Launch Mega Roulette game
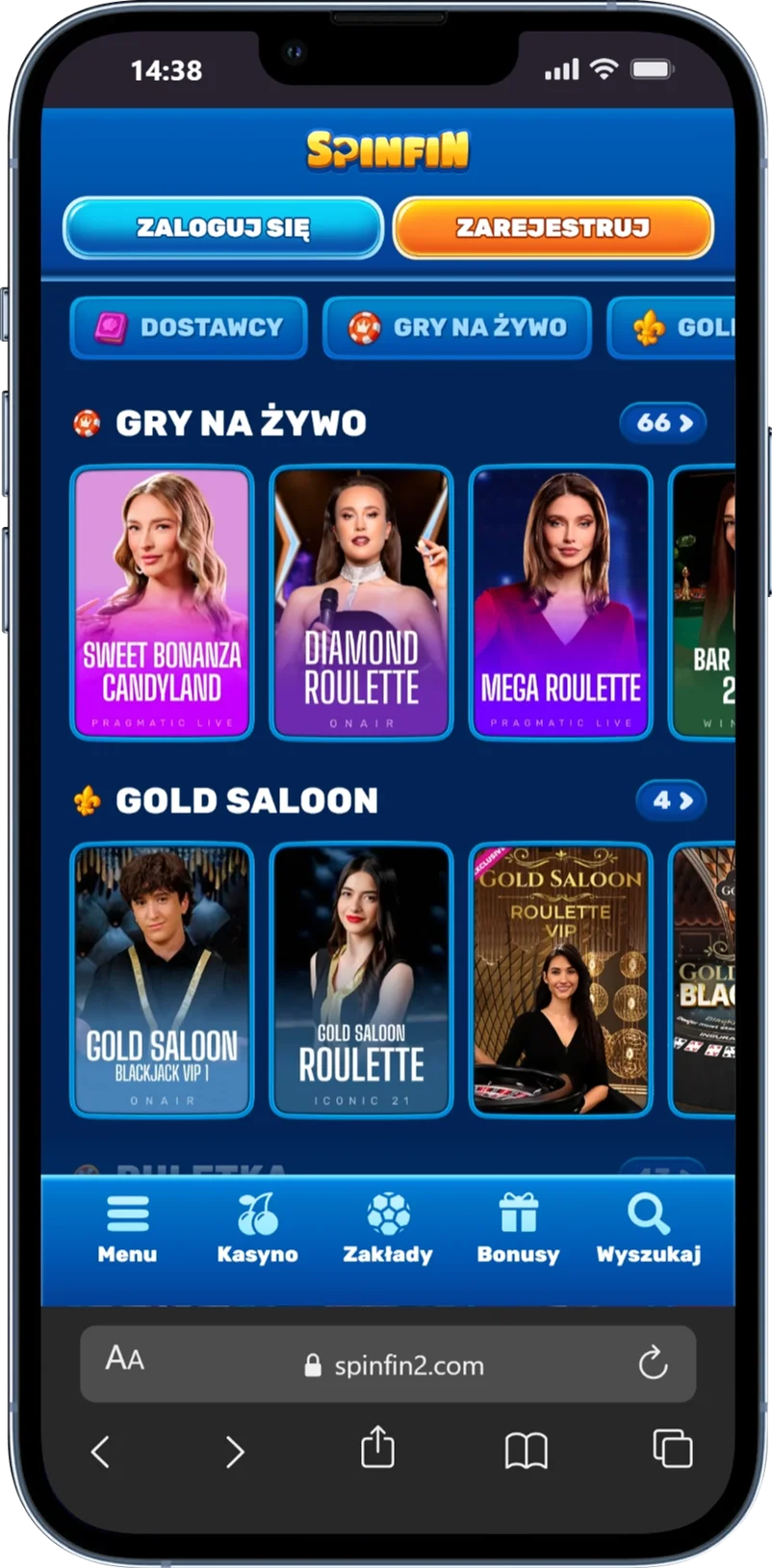The image size is (772, 1568). 560,603
